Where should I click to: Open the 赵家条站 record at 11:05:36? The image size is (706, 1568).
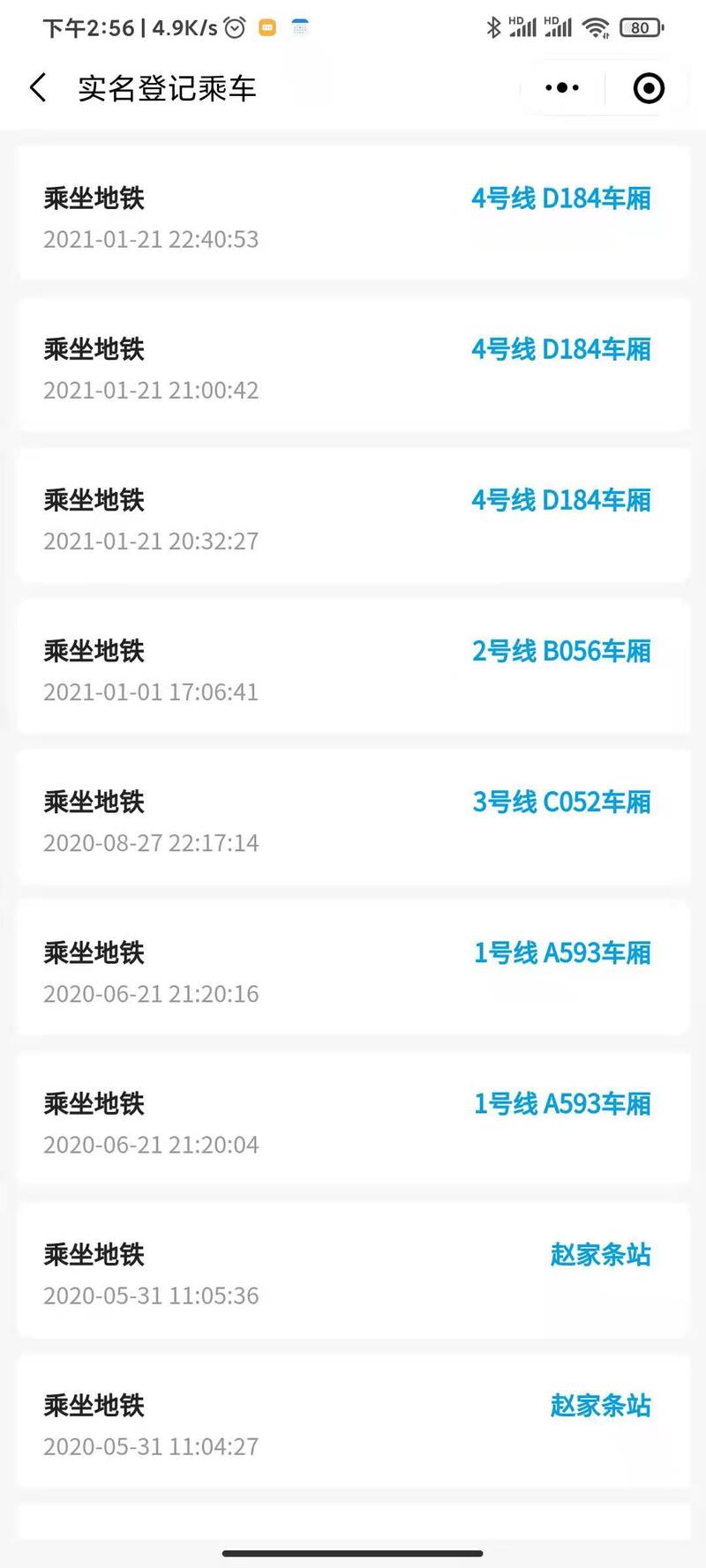(353, 1270)
